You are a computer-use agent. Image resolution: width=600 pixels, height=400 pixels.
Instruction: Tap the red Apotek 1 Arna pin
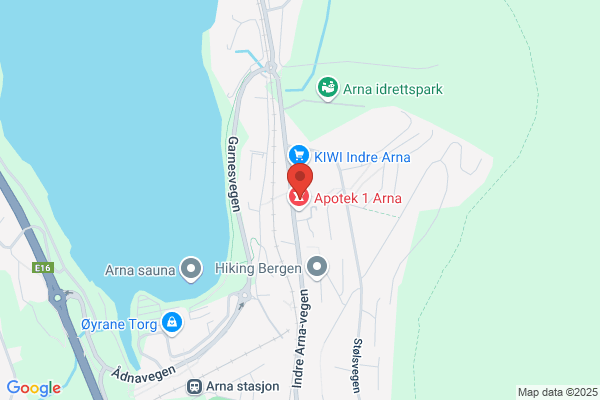(x=300, y=180)
